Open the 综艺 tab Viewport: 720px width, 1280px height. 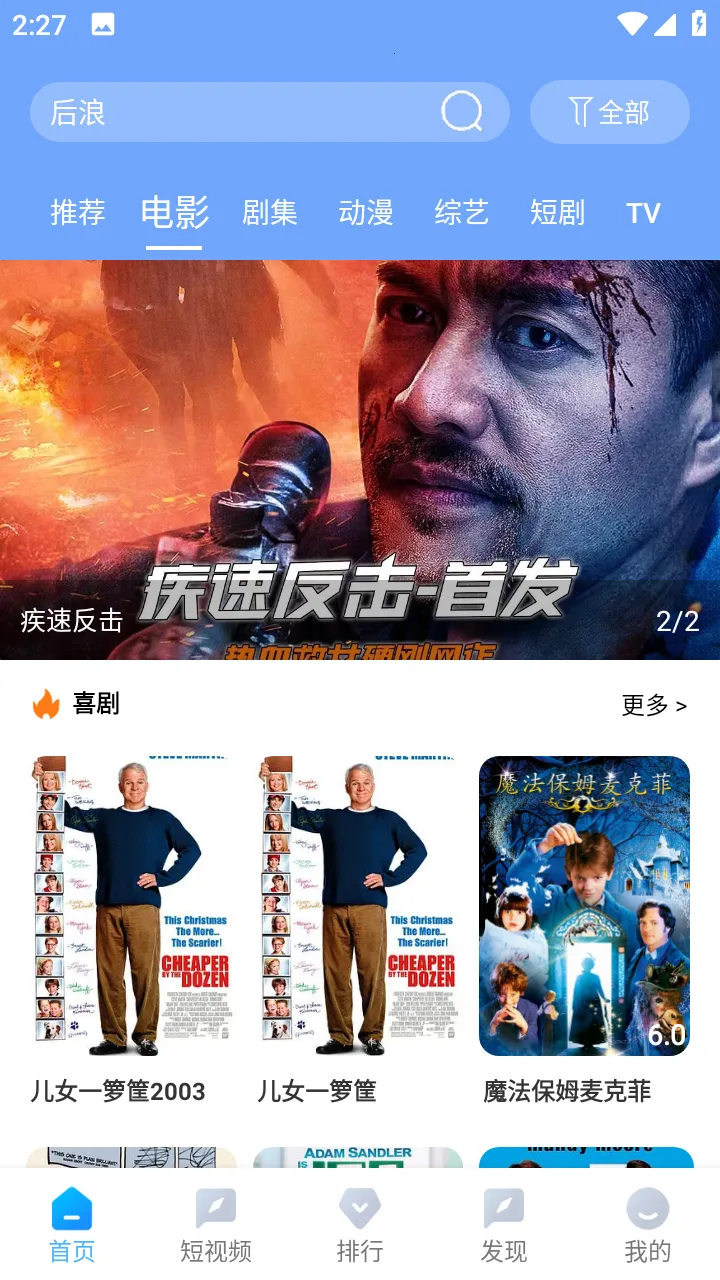462,212
